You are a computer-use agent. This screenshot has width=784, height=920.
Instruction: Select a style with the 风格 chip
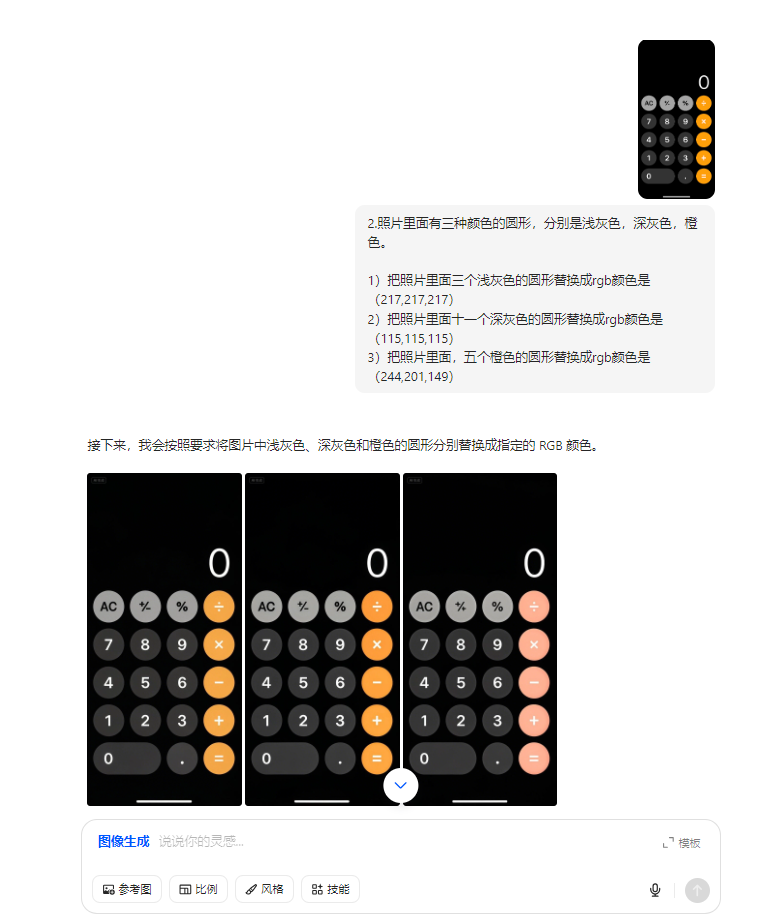pos(264,889)
